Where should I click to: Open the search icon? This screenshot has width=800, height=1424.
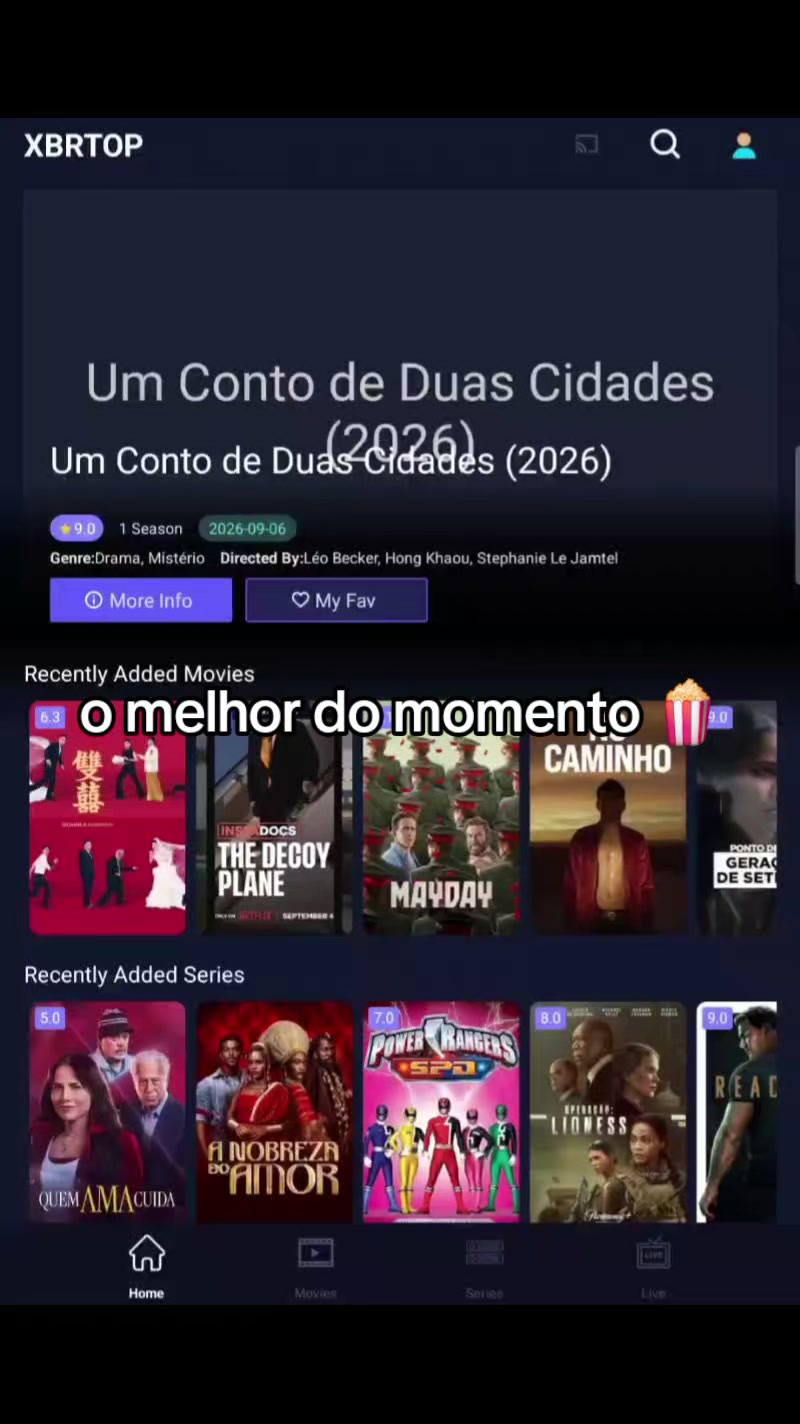(x=665, y=145)
